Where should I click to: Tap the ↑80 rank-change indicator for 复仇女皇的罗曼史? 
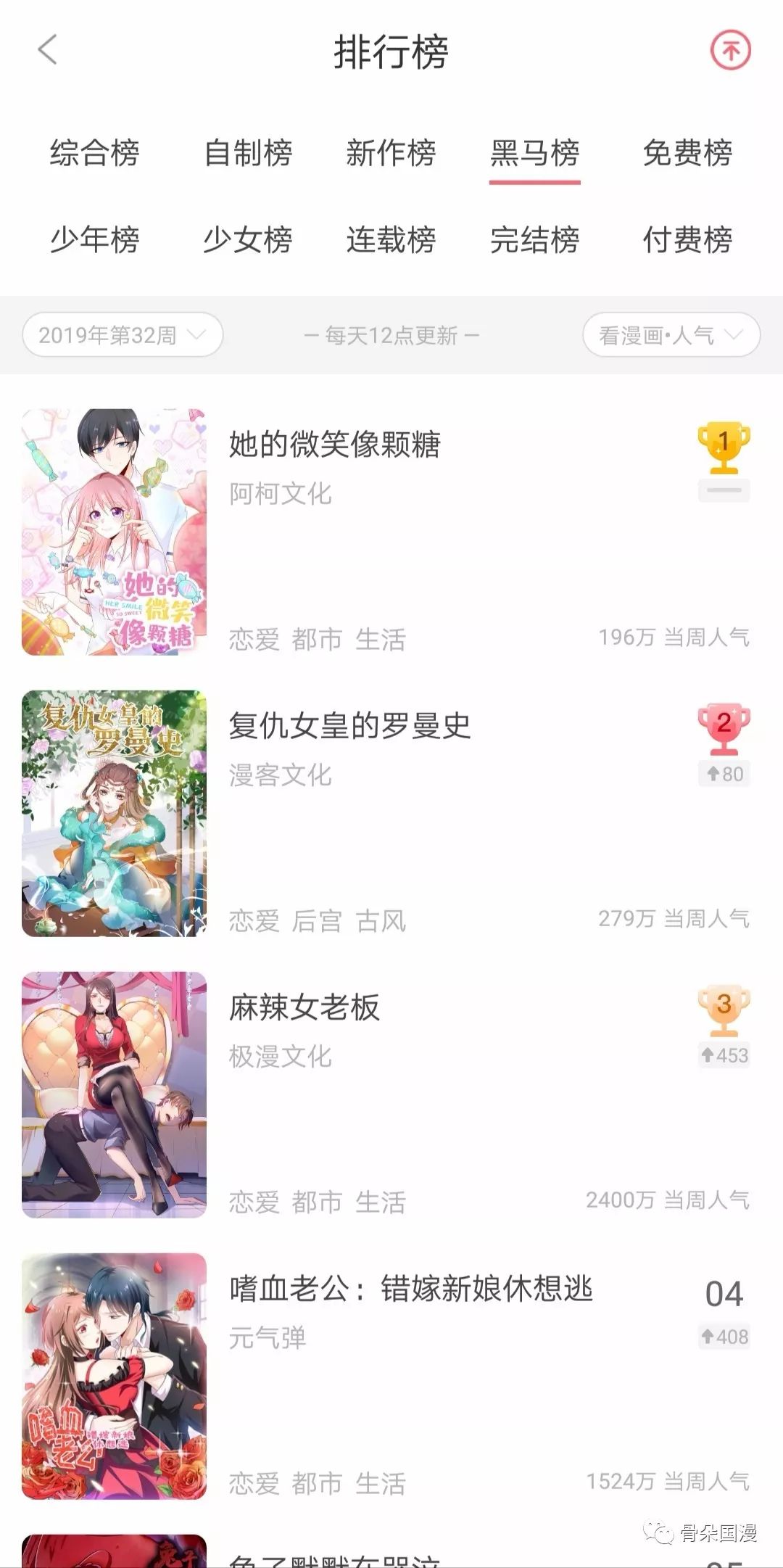click(x=725, y=775)
